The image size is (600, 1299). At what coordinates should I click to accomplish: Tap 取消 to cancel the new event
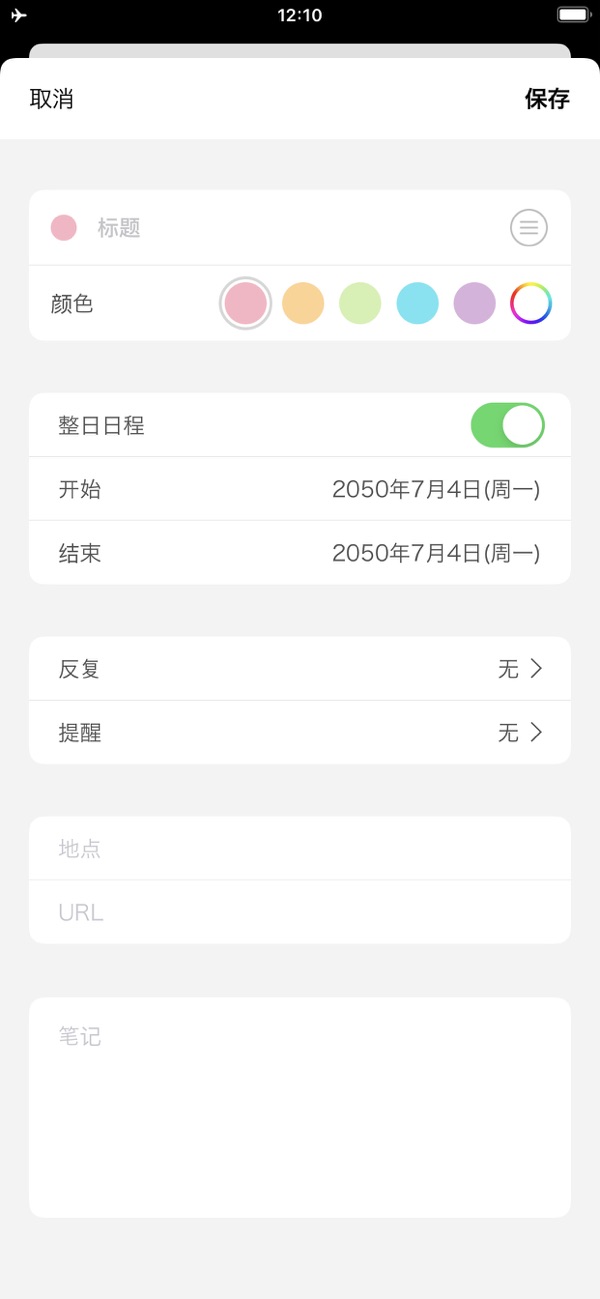[x=51, y=99]
